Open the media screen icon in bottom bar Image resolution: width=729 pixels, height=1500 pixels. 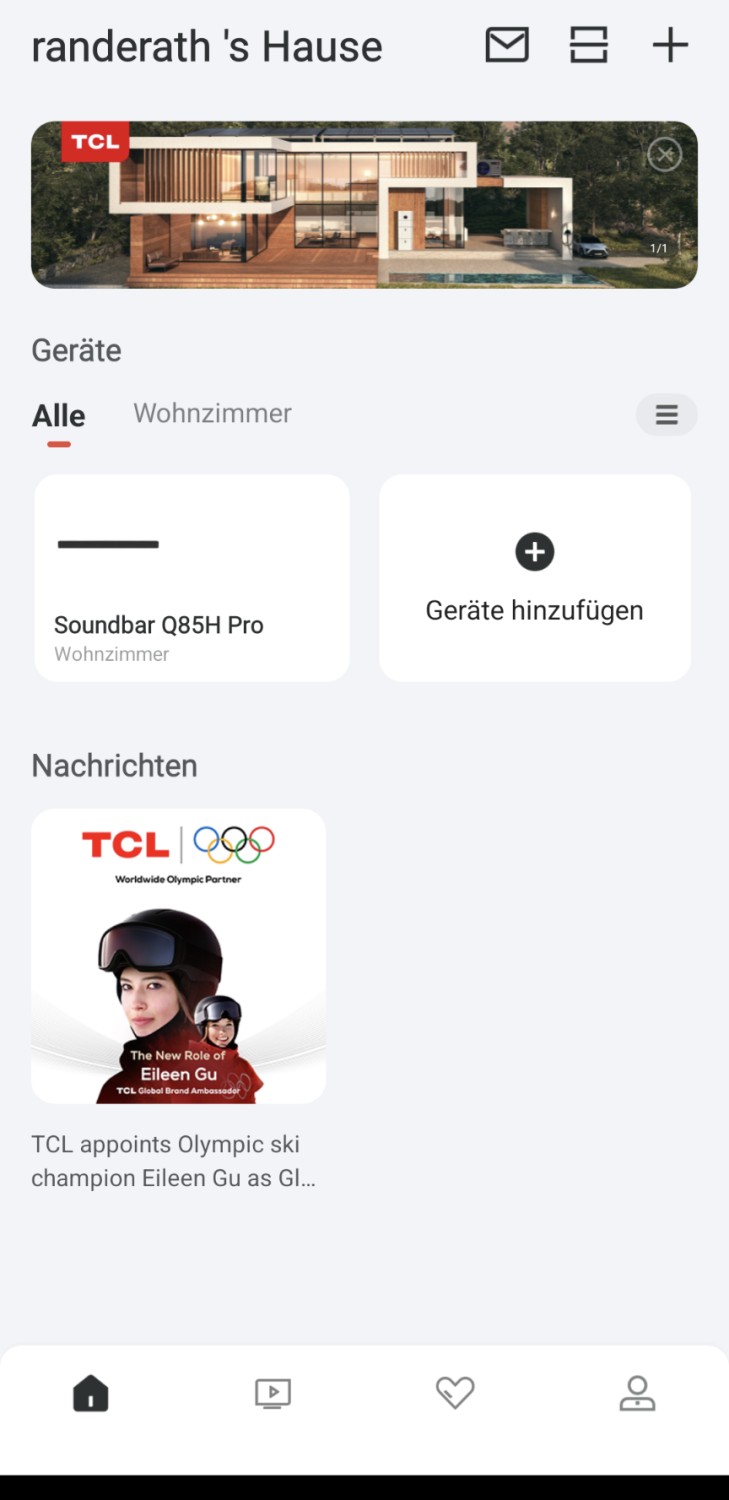(273, 1392)
